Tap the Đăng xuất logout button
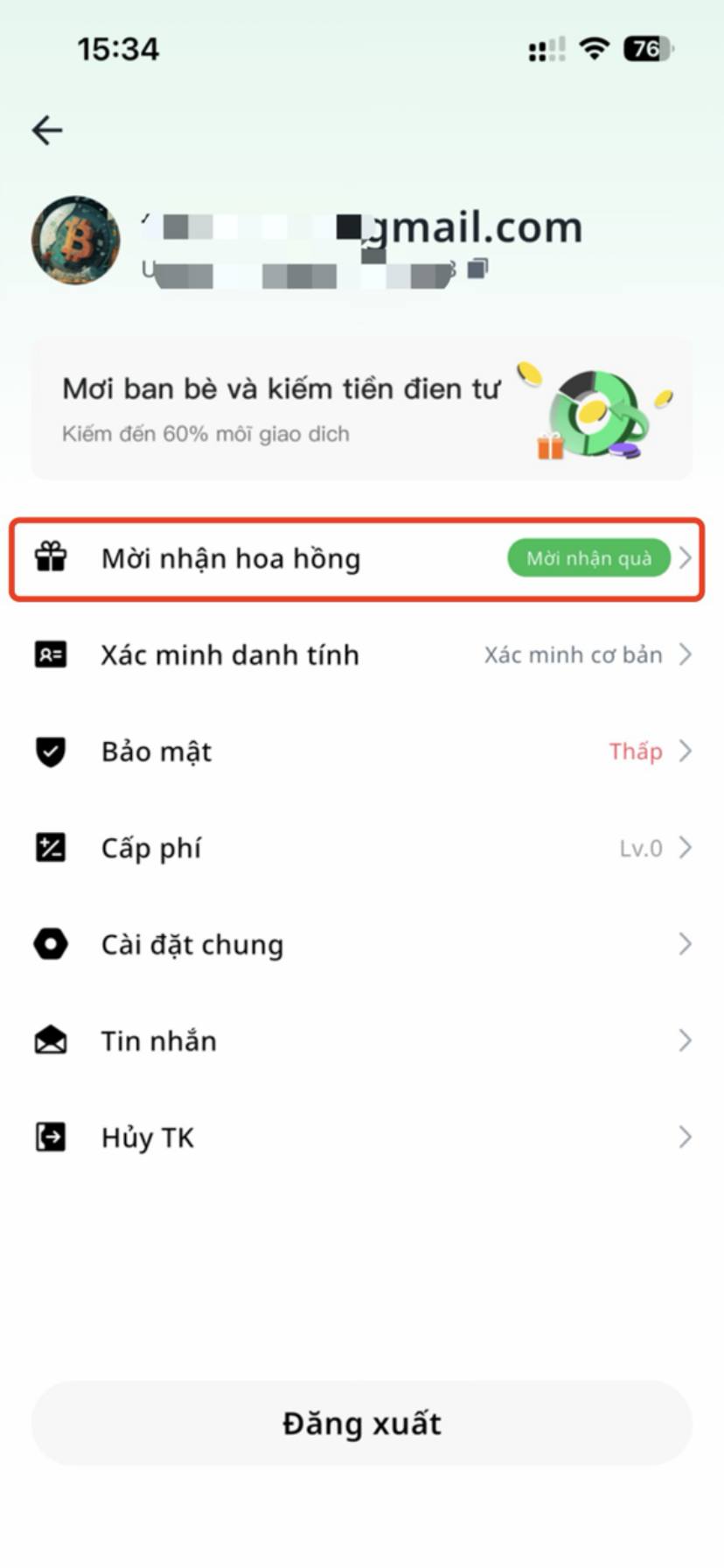 point(362,1424)
